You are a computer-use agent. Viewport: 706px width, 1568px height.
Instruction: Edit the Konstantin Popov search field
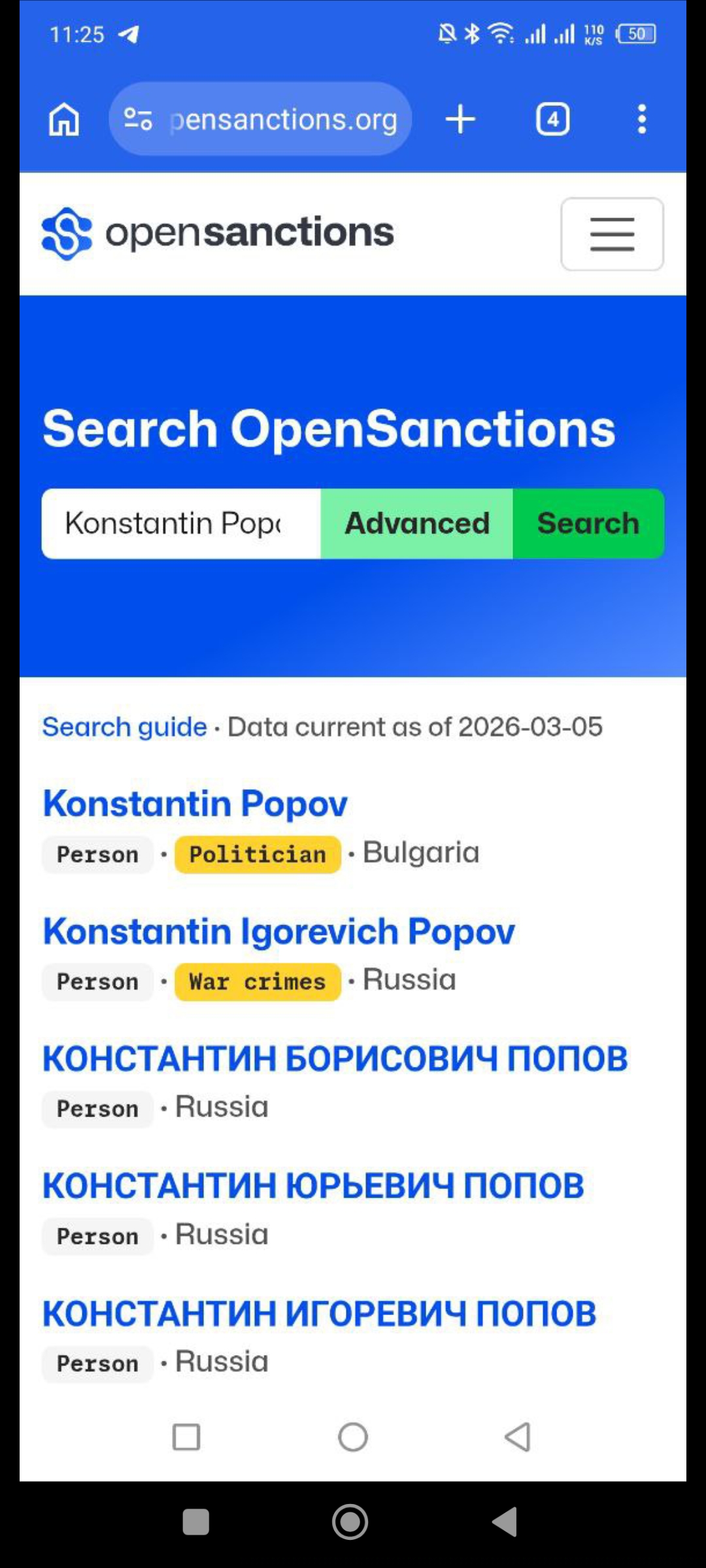pyautogui.click(x=180, y=524)
